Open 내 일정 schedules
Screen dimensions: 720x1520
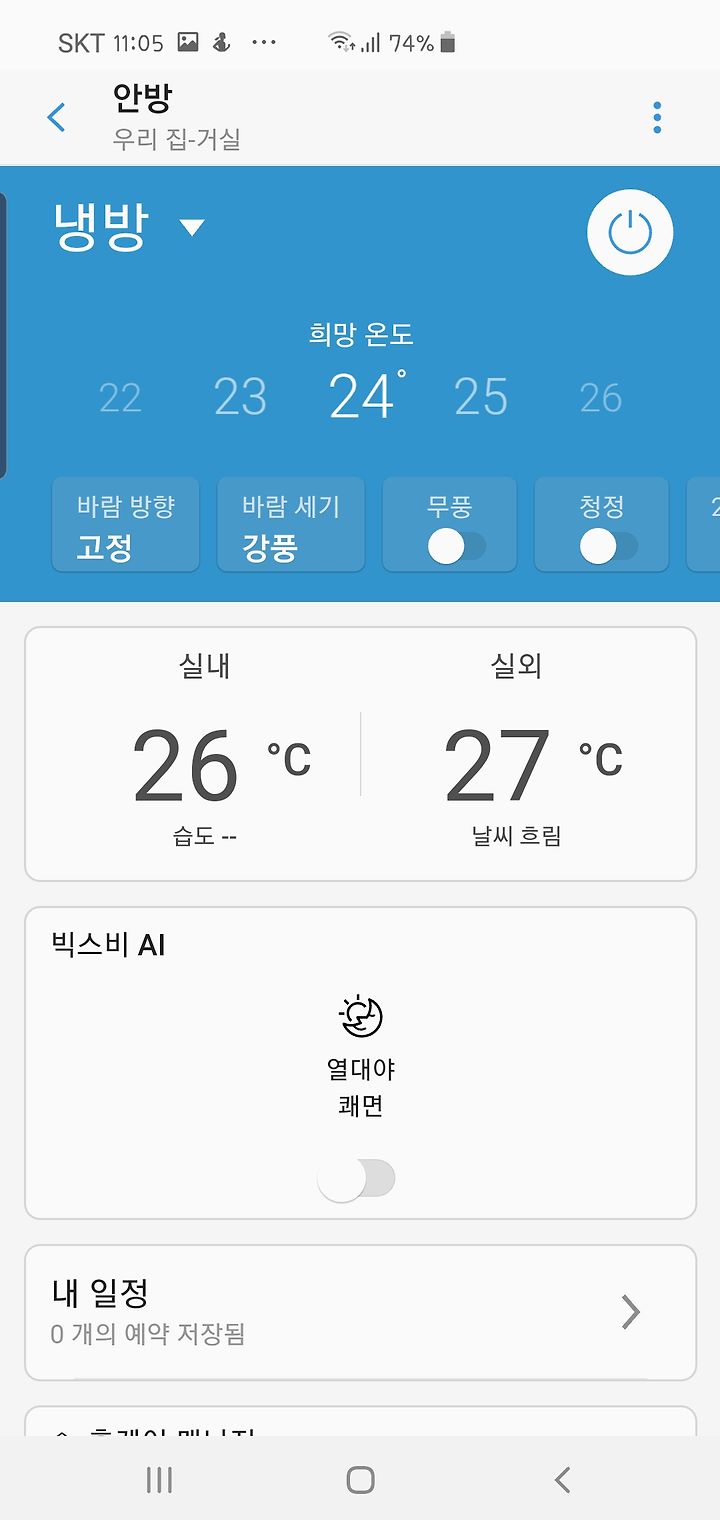(360, 1312)
